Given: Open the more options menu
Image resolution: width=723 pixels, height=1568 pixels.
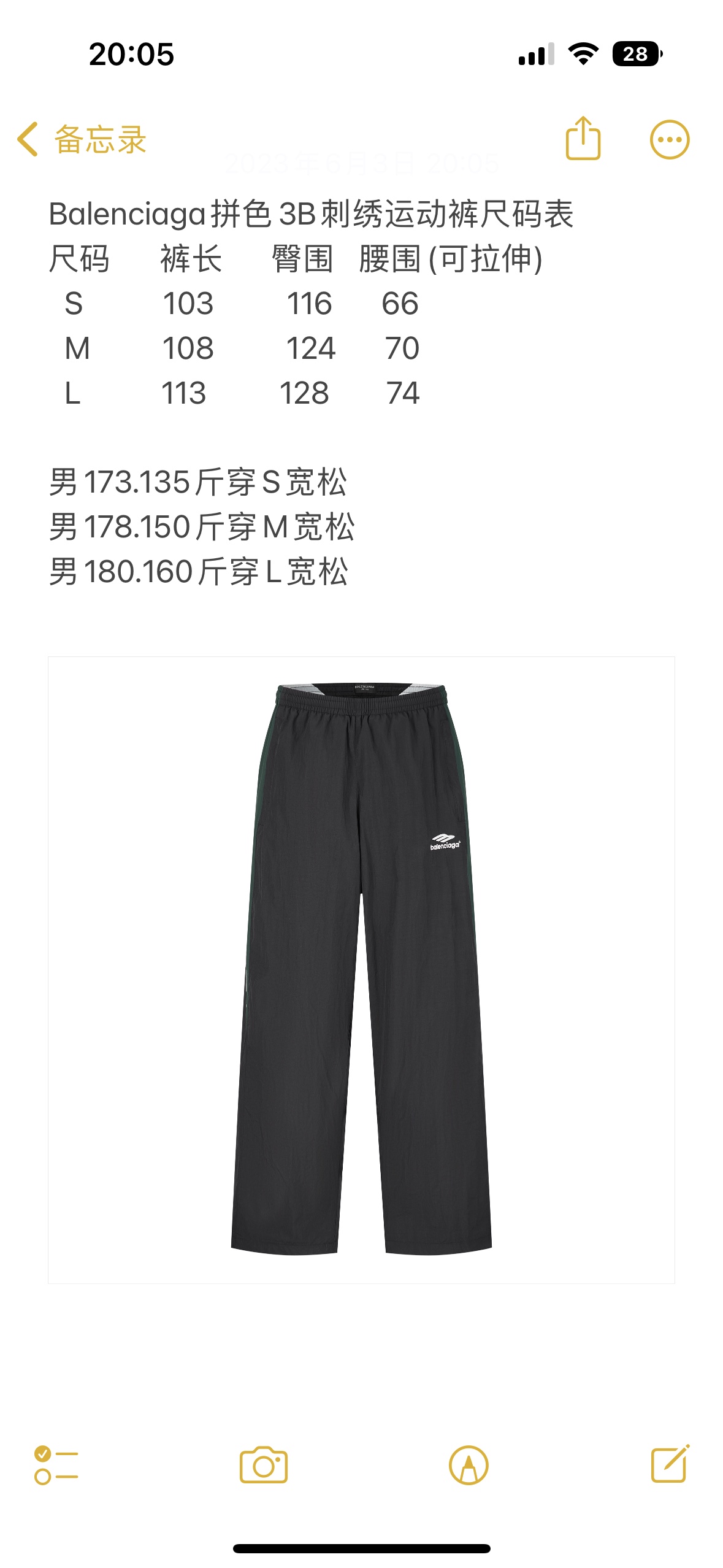Looking at the screenshot, I should click(669, 139).
